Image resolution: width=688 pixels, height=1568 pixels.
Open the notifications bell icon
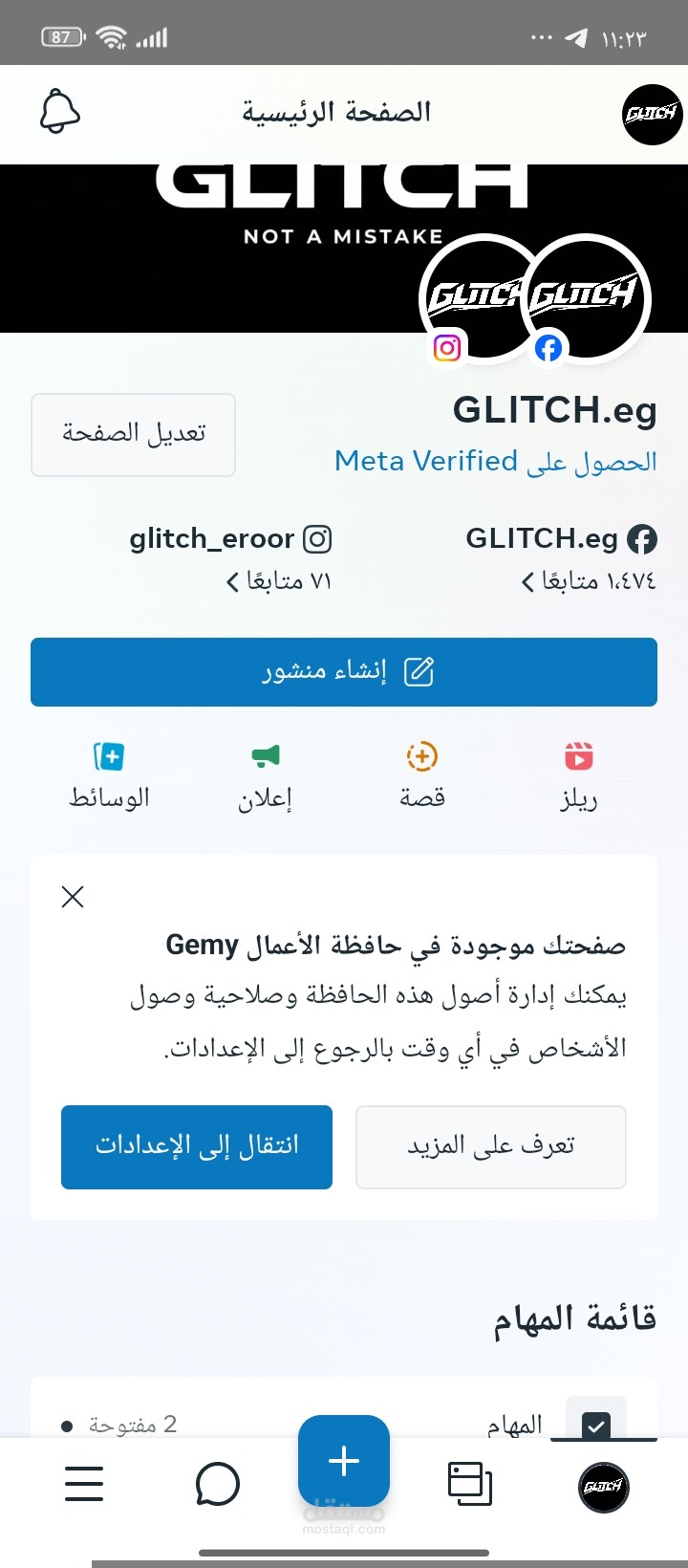(60, 111)
